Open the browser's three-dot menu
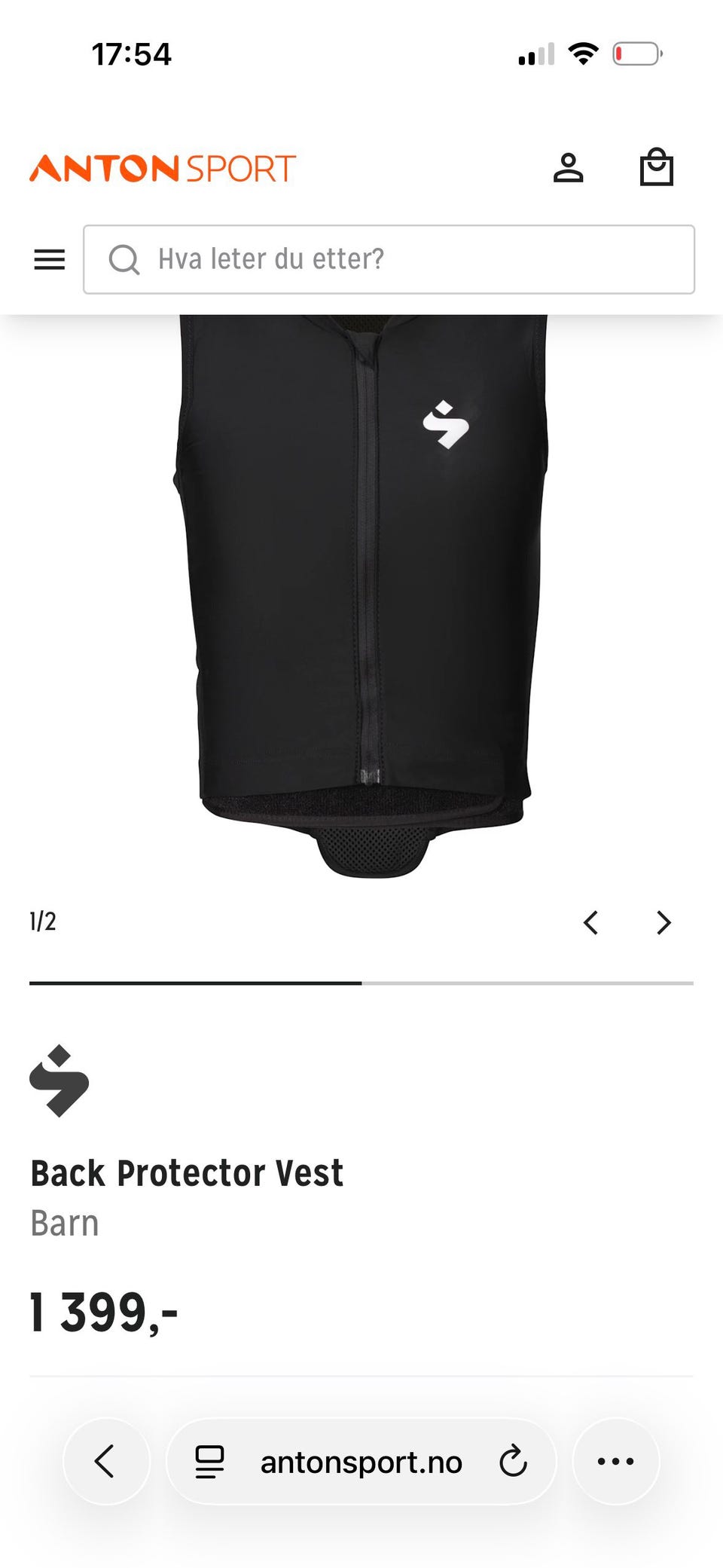This screenshot has width=723, height=1568. [615, 1462]
